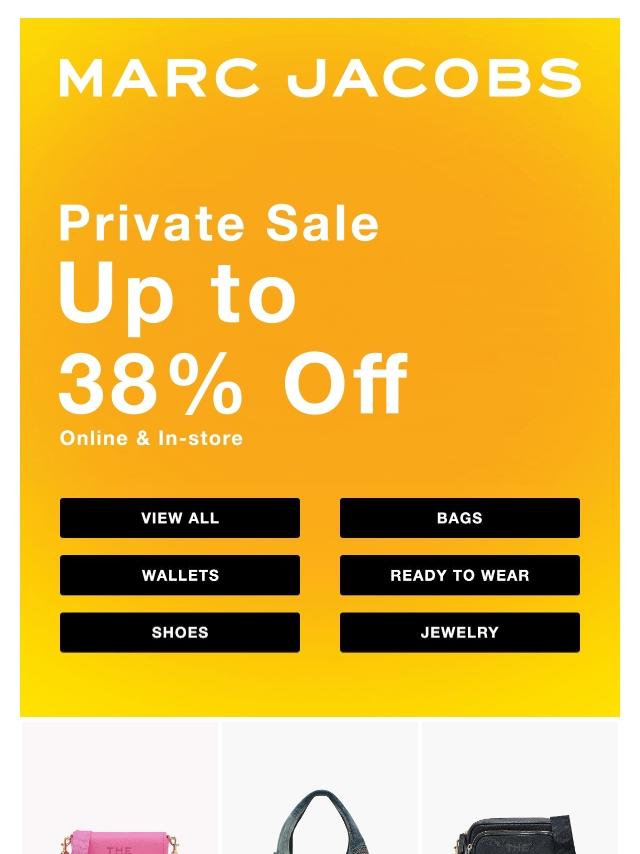640x854 pixels.
Task: Browse Ready To Wear sale items
Action: point(460,575)
